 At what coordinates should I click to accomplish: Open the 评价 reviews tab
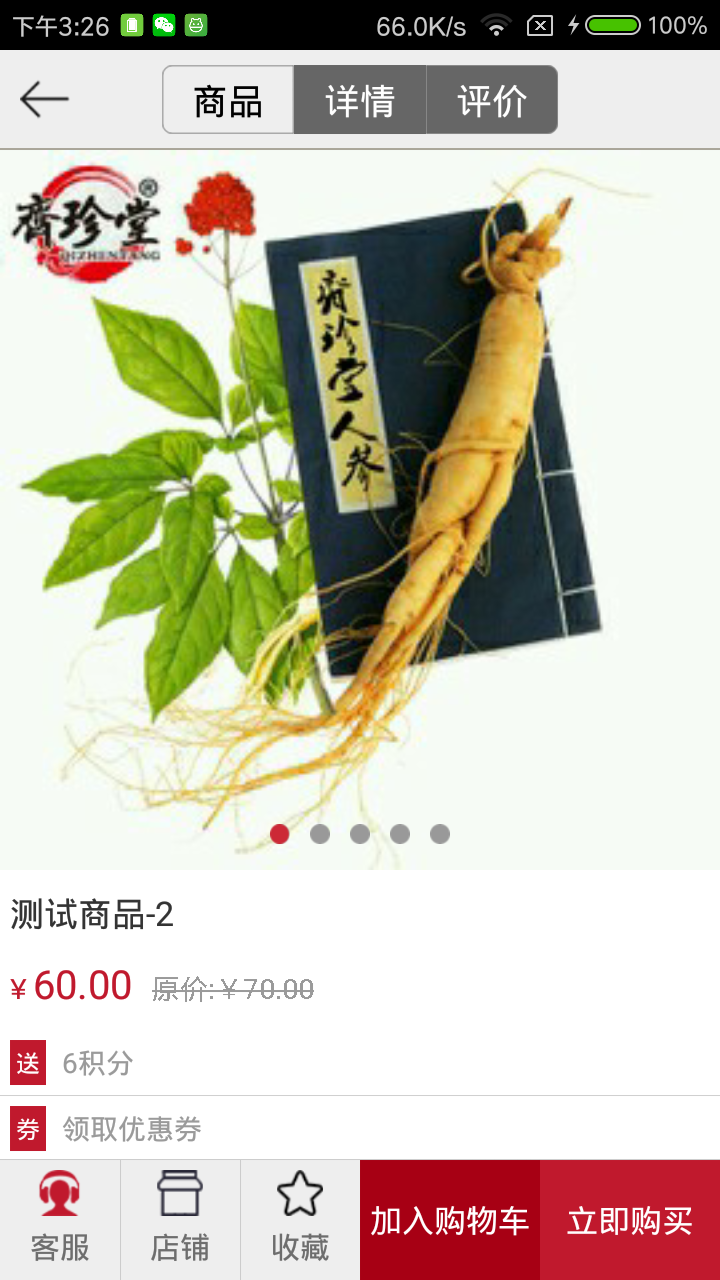click(x=491, y=100)
